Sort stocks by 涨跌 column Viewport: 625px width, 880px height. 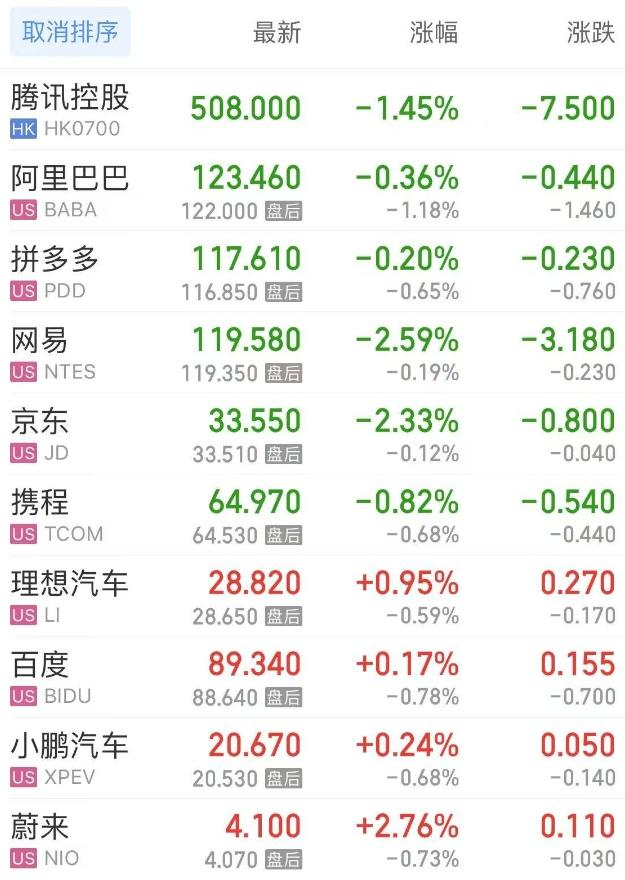click(x=591, y=33)
